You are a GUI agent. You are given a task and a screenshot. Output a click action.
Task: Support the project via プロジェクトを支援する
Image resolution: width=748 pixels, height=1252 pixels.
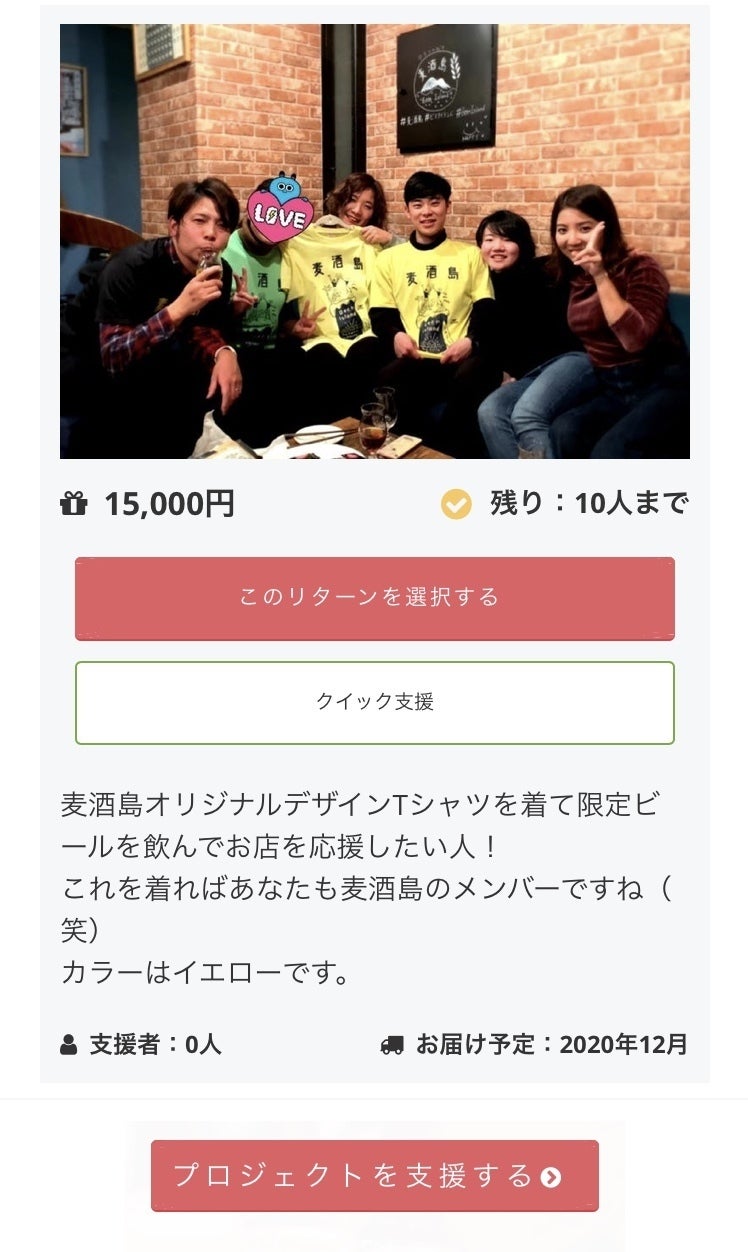(x=374, y=1175)
